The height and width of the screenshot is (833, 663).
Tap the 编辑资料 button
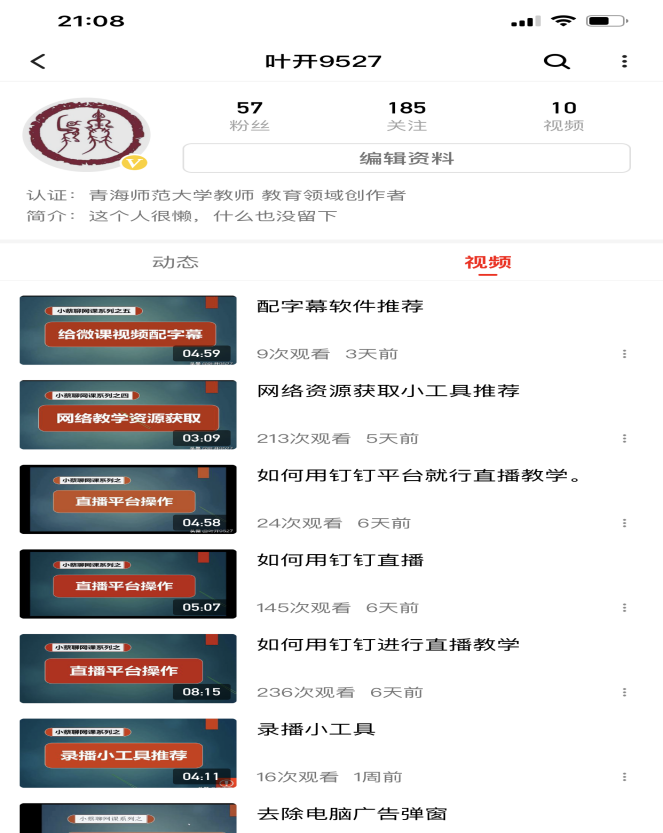(406, 158)
